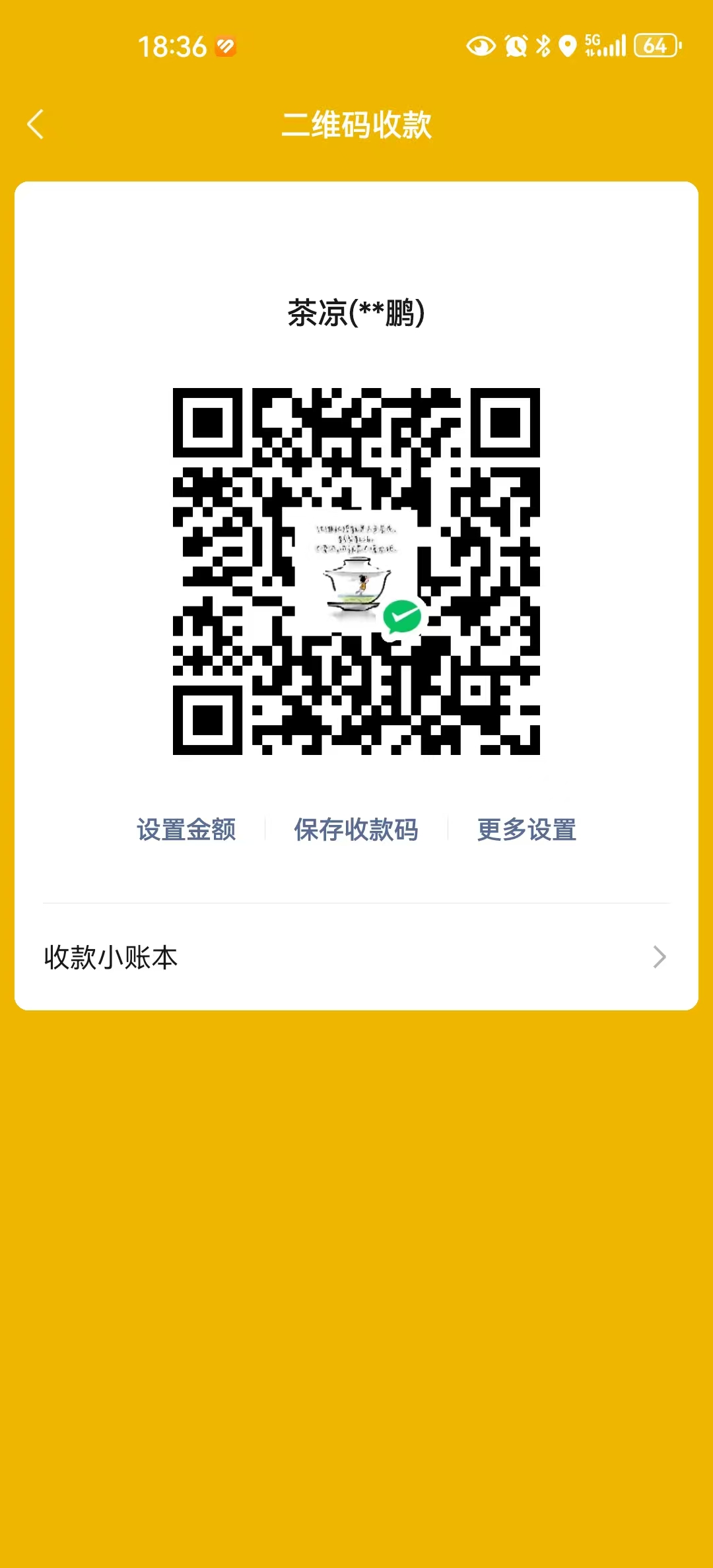Open 更多设置 options
The width and height of the screenshot is (713, 1568).
pyautogui.click(x=526, y=830)
